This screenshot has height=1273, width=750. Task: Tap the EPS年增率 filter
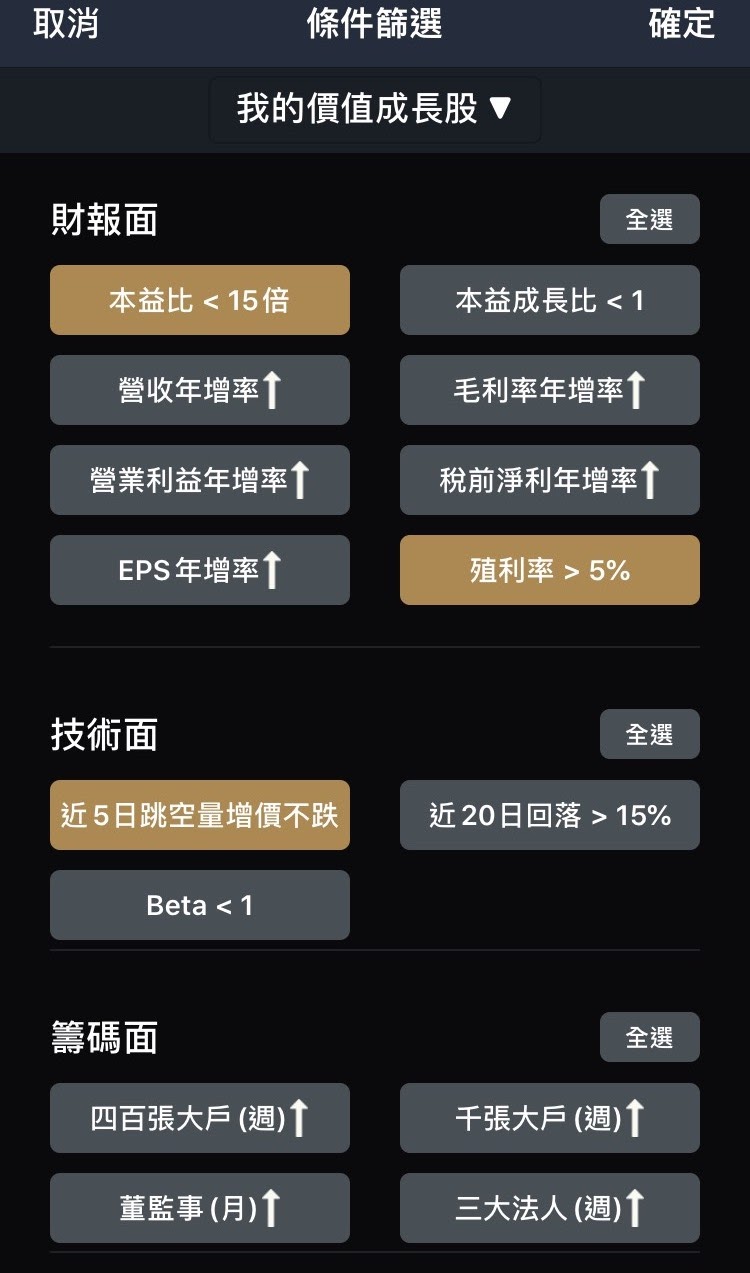coord(200,570)
